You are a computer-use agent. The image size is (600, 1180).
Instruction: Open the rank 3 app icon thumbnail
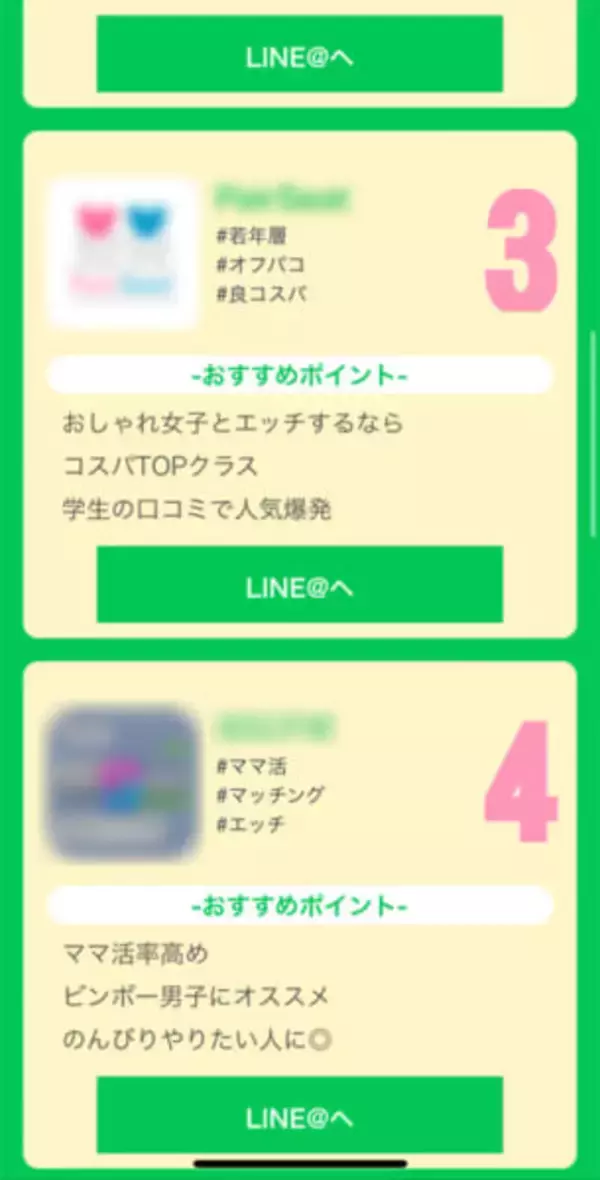[x=123, y=254]
